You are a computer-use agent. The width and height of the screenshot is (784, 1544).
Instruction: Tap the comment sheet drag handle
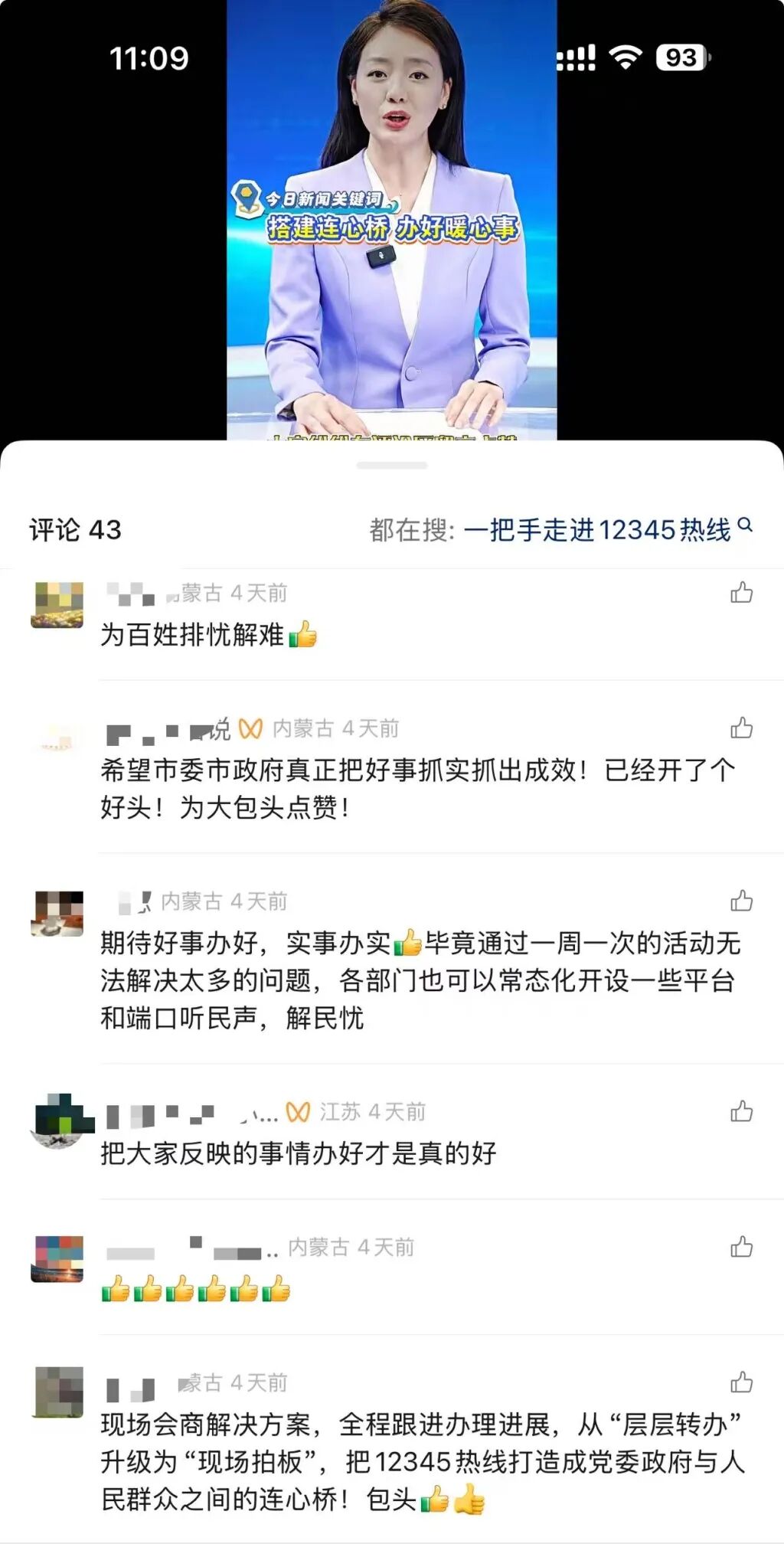391,465
